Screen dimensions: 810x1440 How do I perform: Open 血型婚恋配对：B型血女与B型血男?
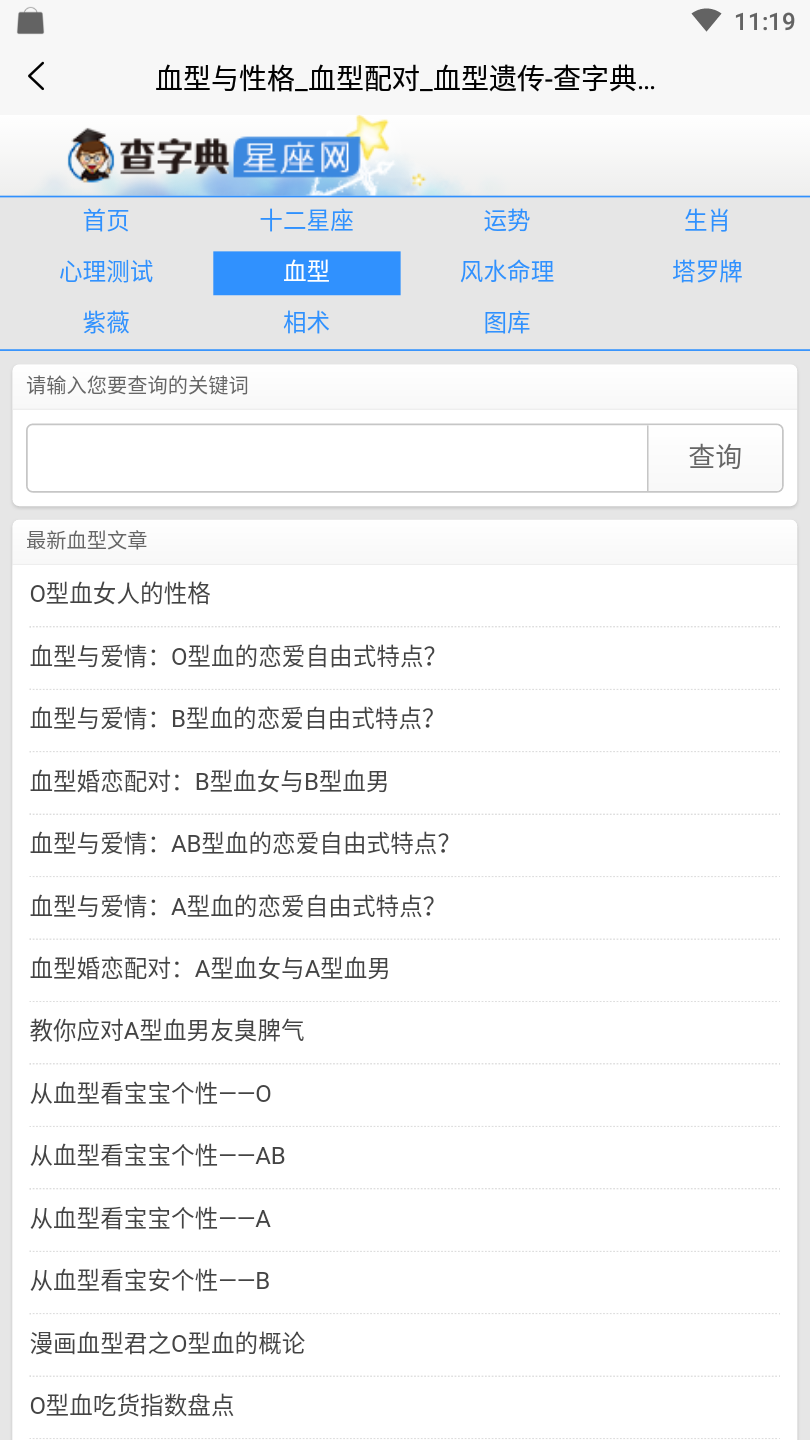tap(209, 782)
